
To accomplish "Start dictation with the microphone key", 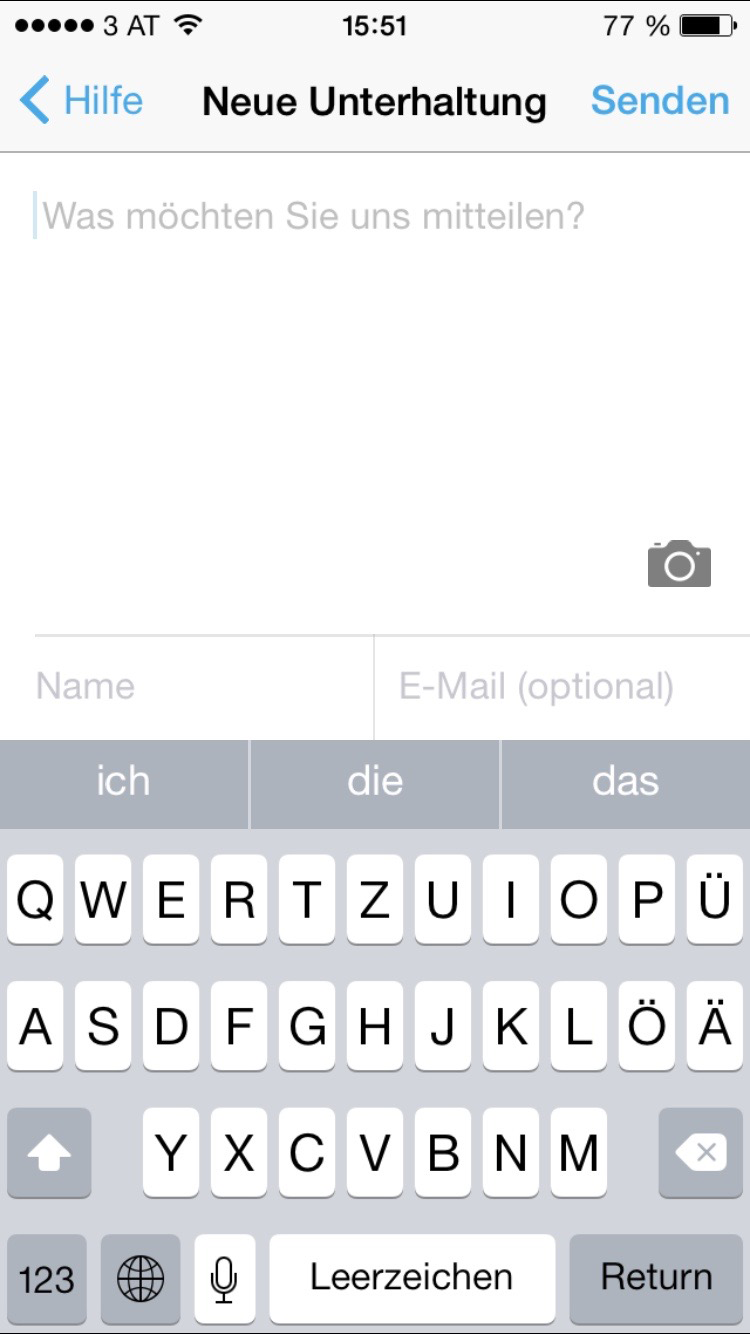I will tap(225, 1278).
